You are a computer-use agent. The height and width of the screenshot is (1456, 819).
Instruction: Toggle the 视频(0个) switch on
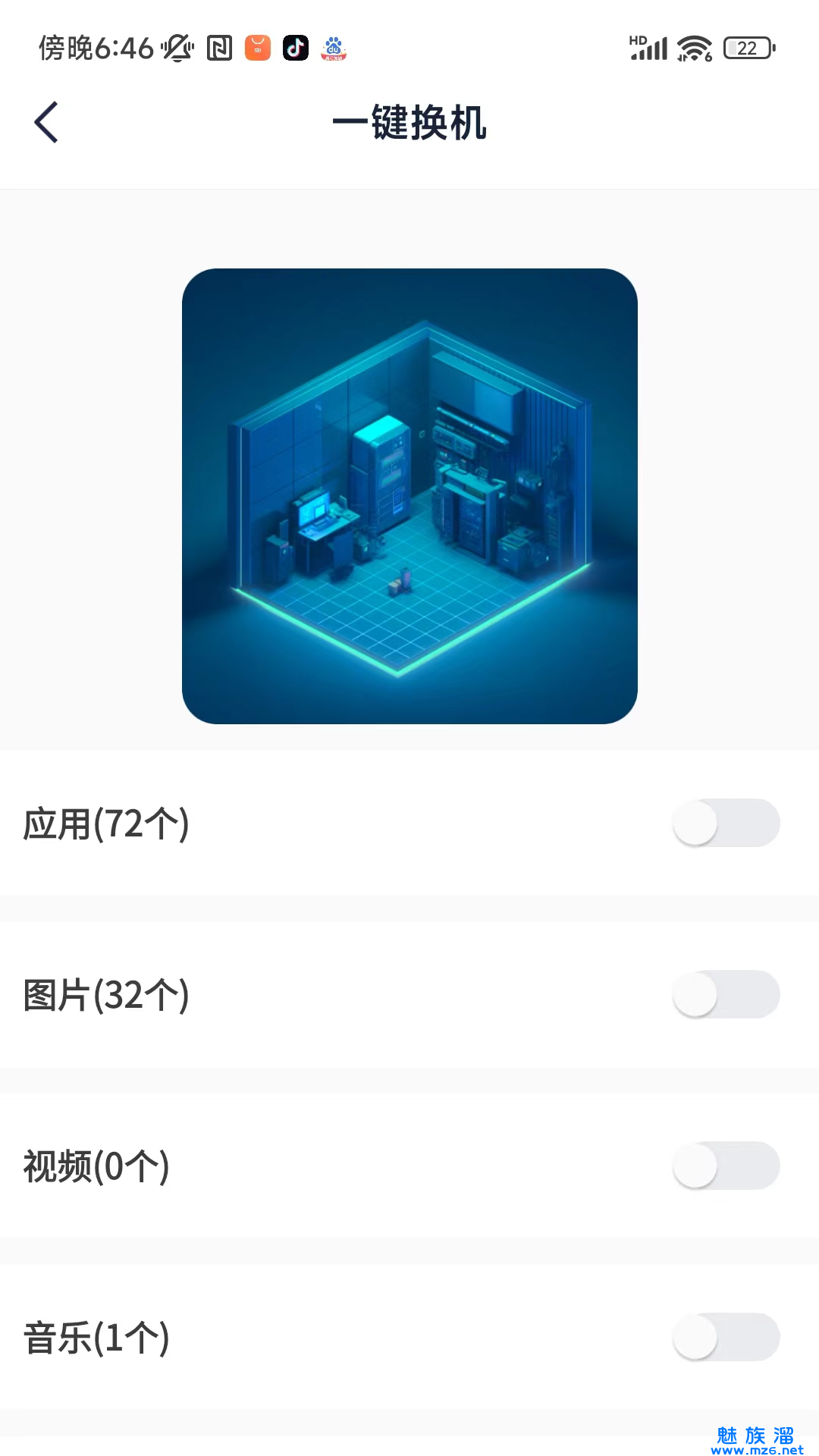coord(726,1166)
